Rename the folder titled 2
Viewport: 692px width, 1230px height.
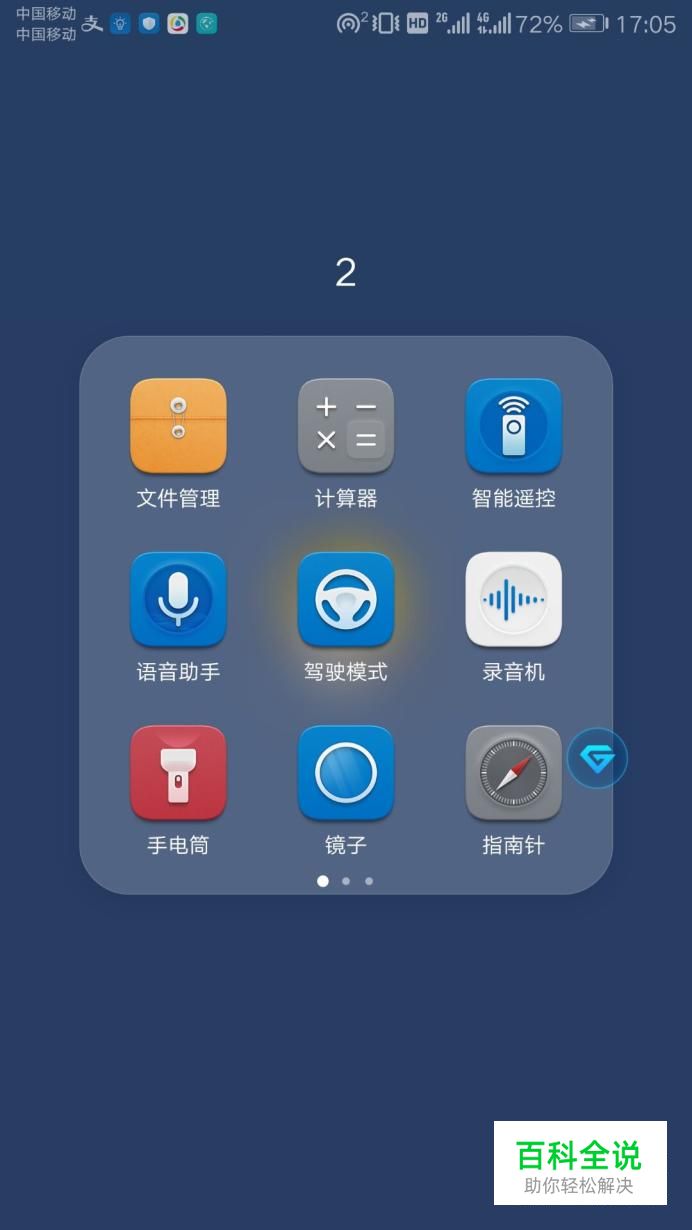(346, 272)
